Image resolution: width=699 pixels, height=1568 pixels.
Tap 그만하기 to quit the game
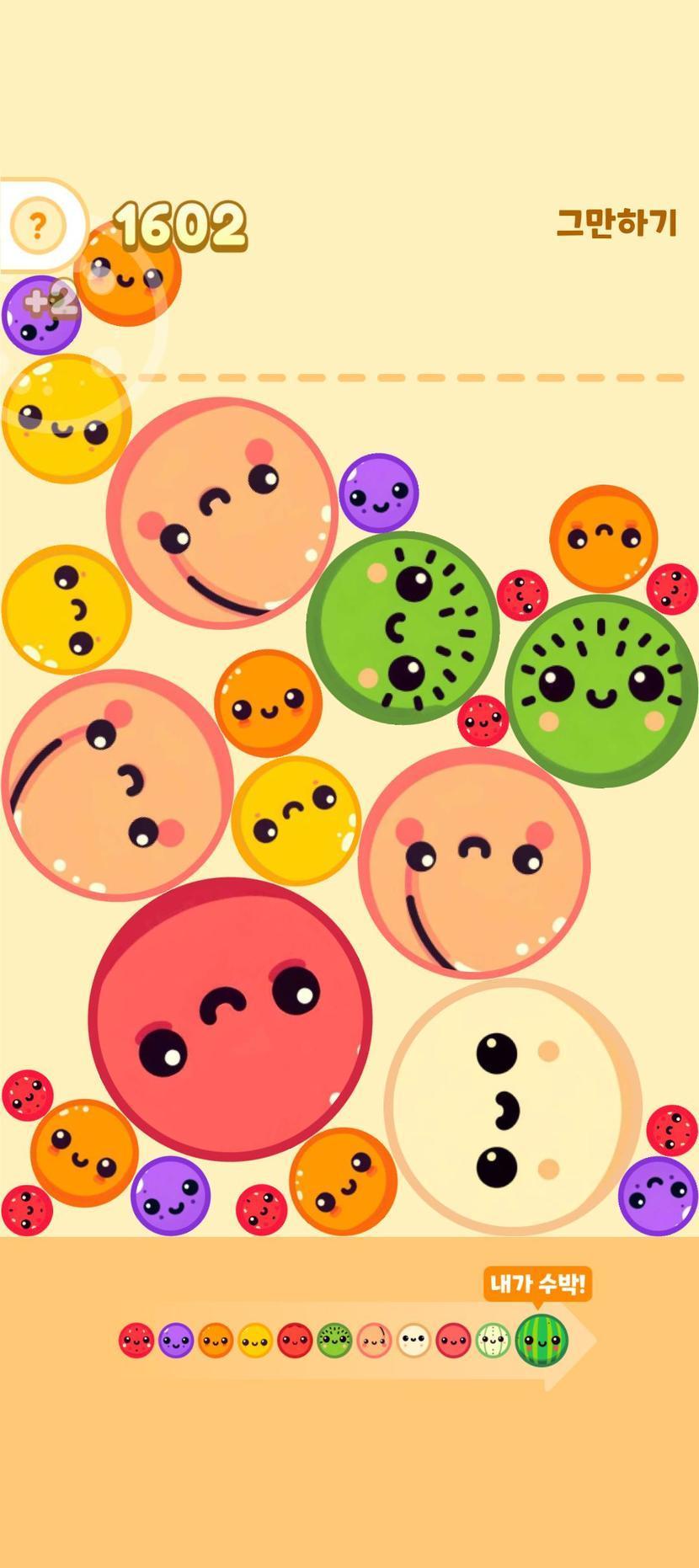tap(616, 223)
